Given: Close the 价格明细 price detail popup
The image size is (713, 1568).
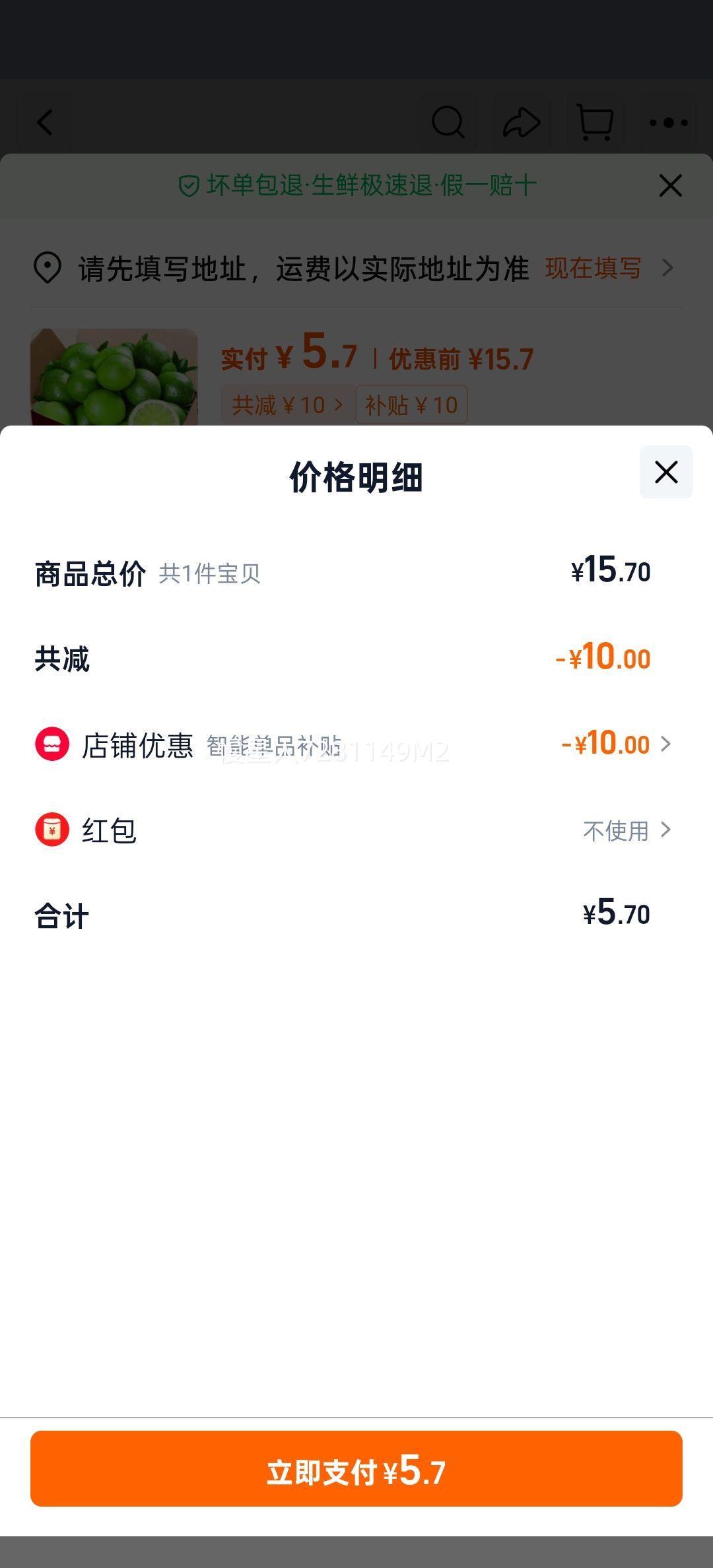Looking at the screenshot, I should tap(665, 473).
